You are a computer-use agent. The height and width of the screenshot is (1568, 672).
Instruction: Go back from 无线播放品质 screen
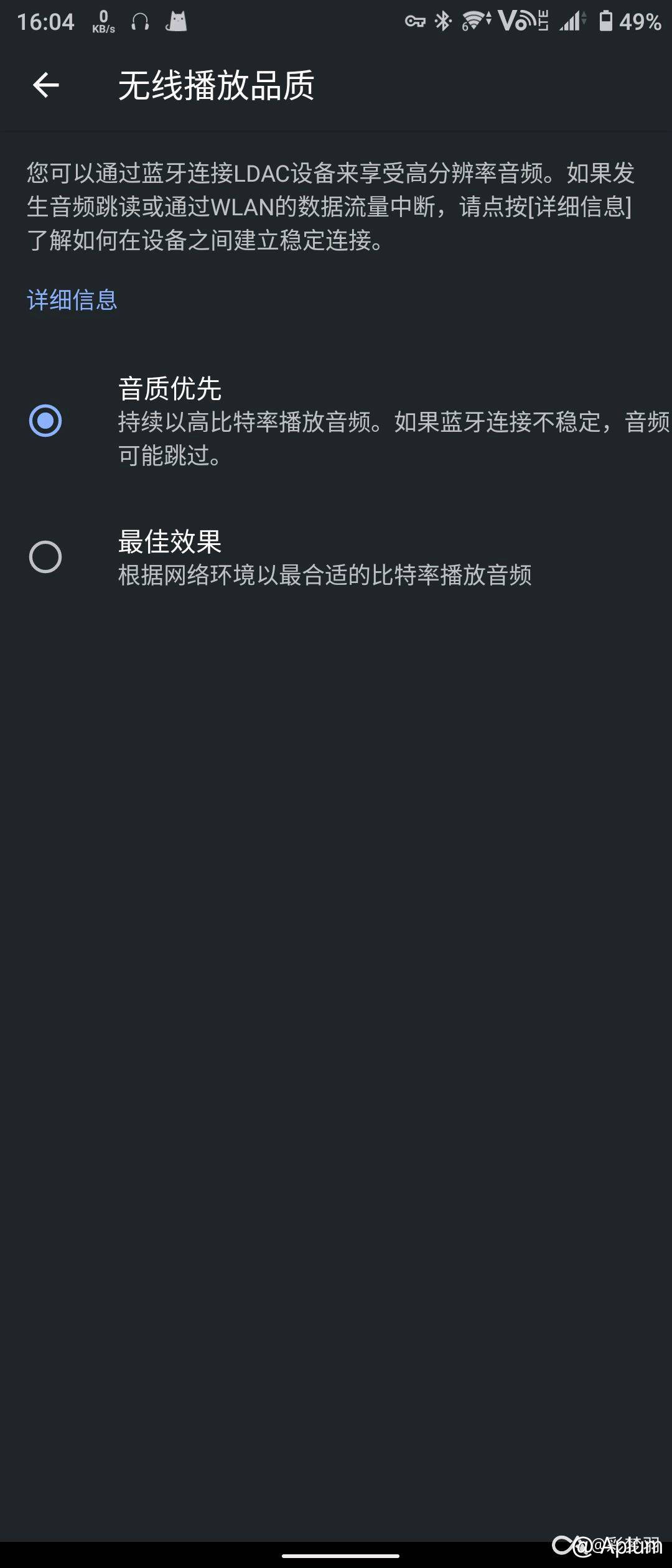[46, 85]
